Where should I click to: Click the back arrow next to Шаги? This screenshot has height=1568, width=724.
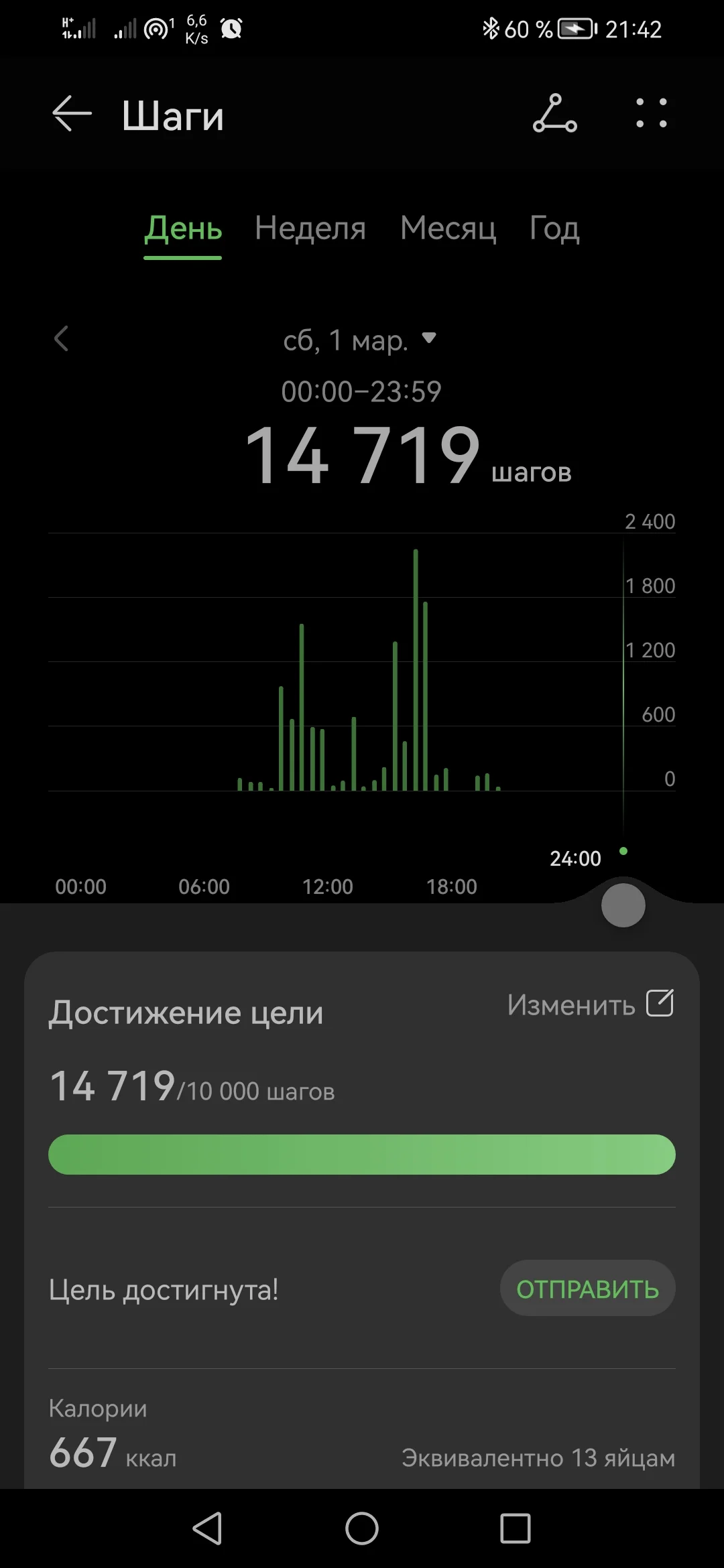click(x=70, y=113)
